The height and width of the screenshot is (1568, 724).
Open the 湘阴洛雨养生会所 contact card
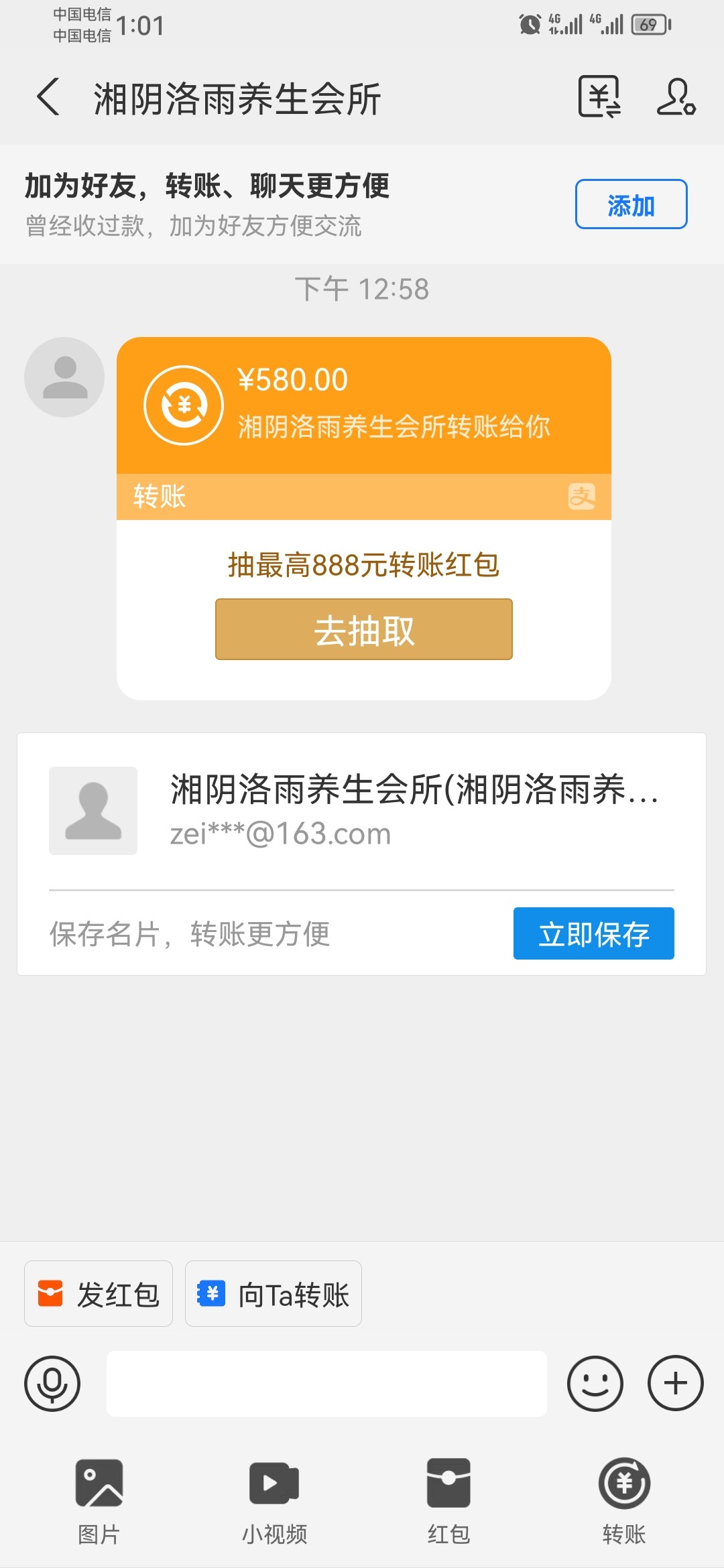(361, 811)
